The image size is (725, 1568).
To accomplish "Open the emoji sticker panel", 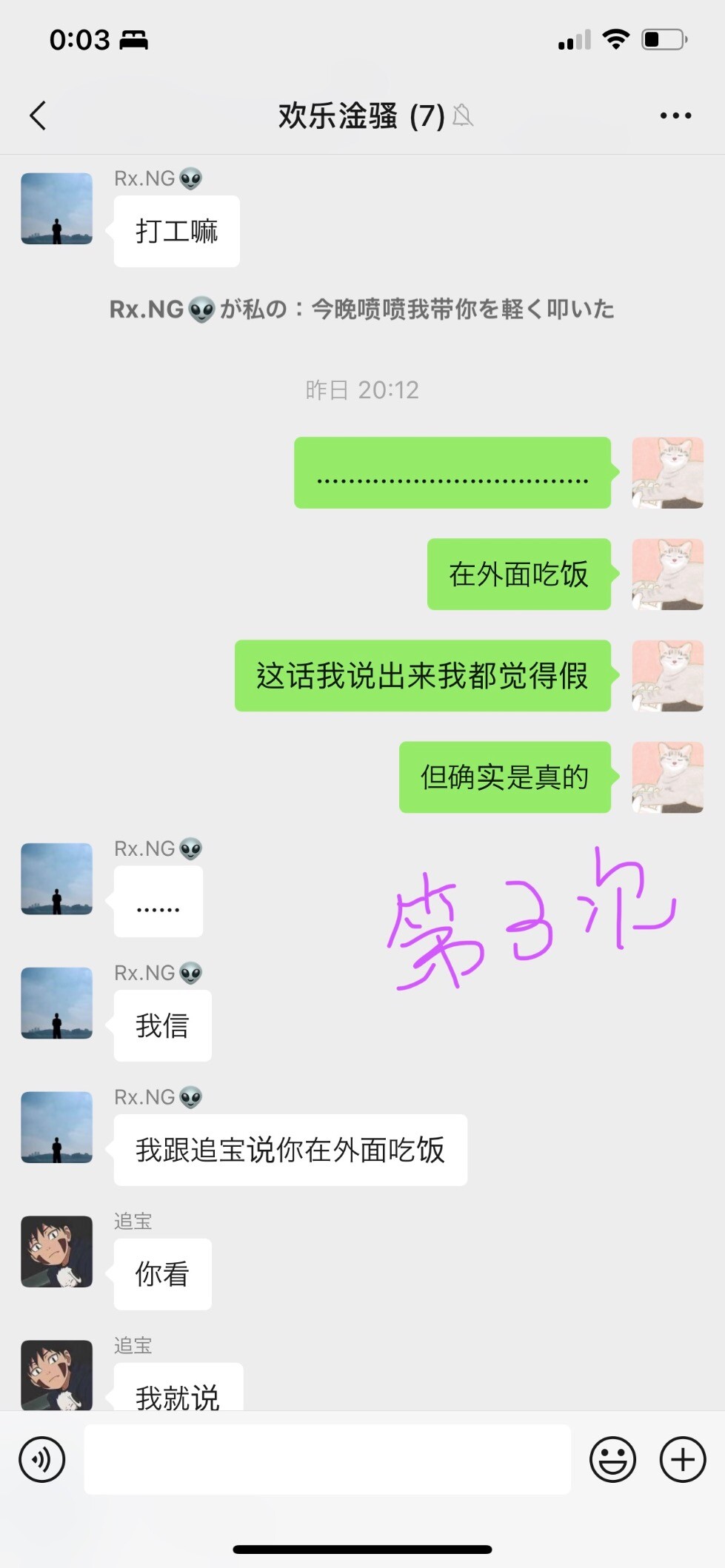I will [x=612, y=1459].
